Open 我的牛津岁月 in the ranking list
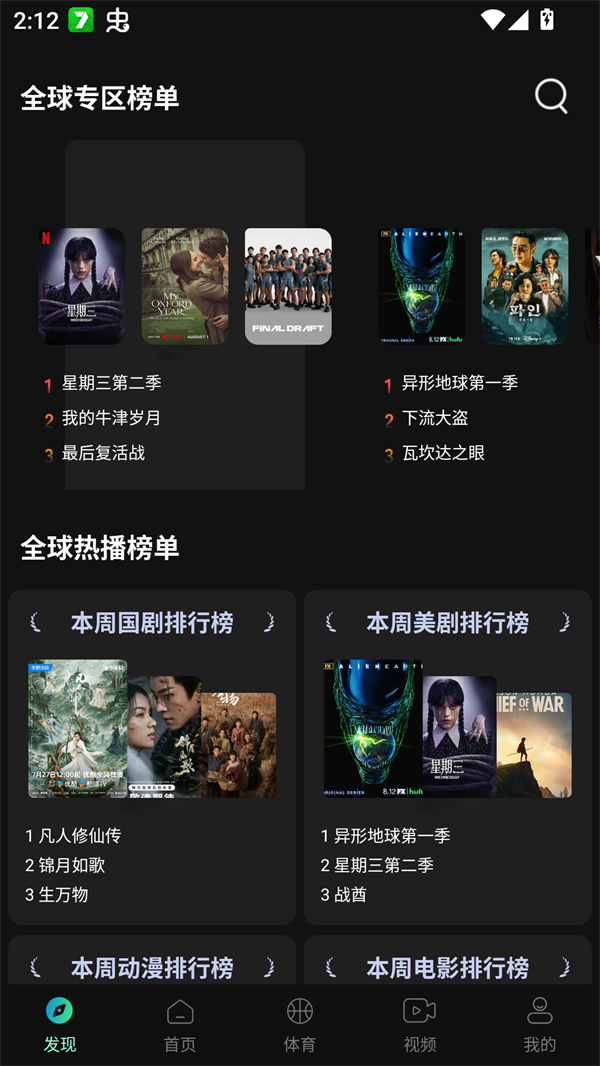Image resolution: width=600 pixels, height=1066 pixels. pos(111,418)
